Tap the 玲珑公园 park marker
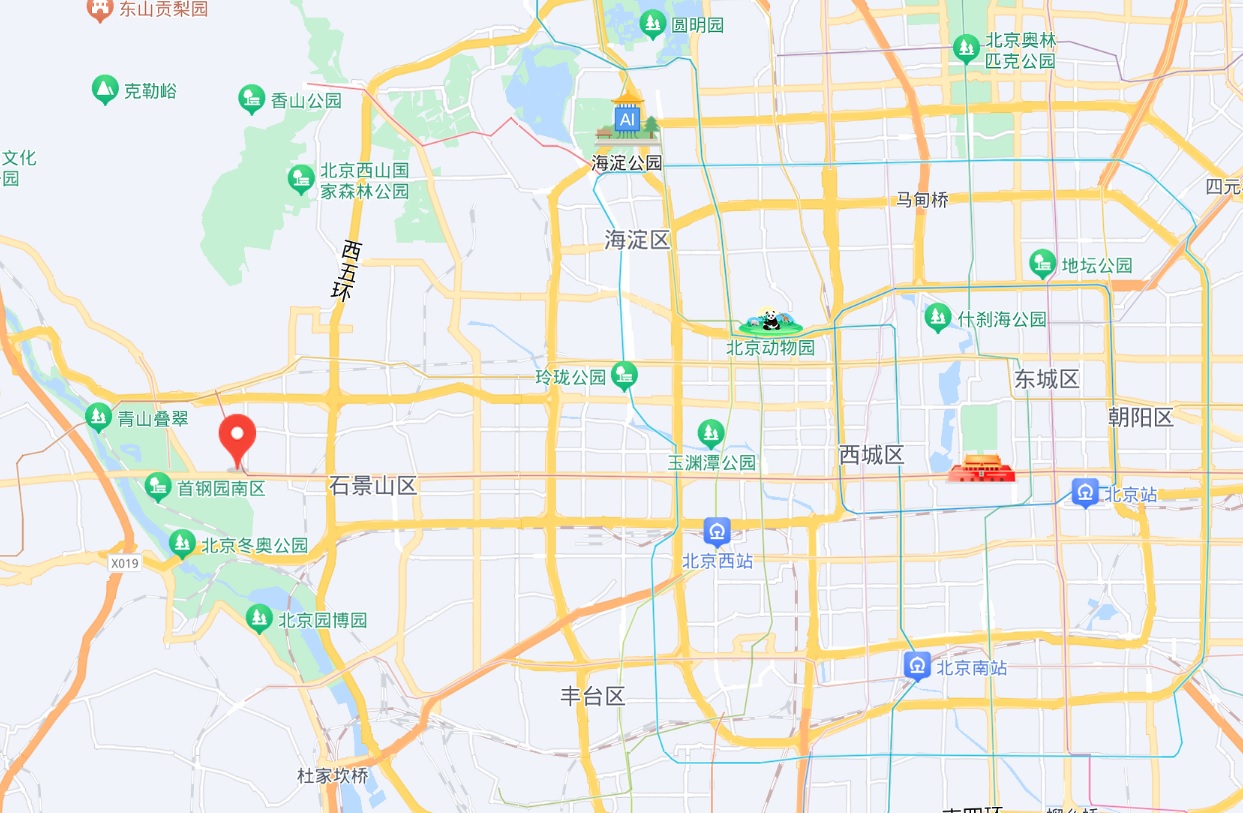 point(625,376)
